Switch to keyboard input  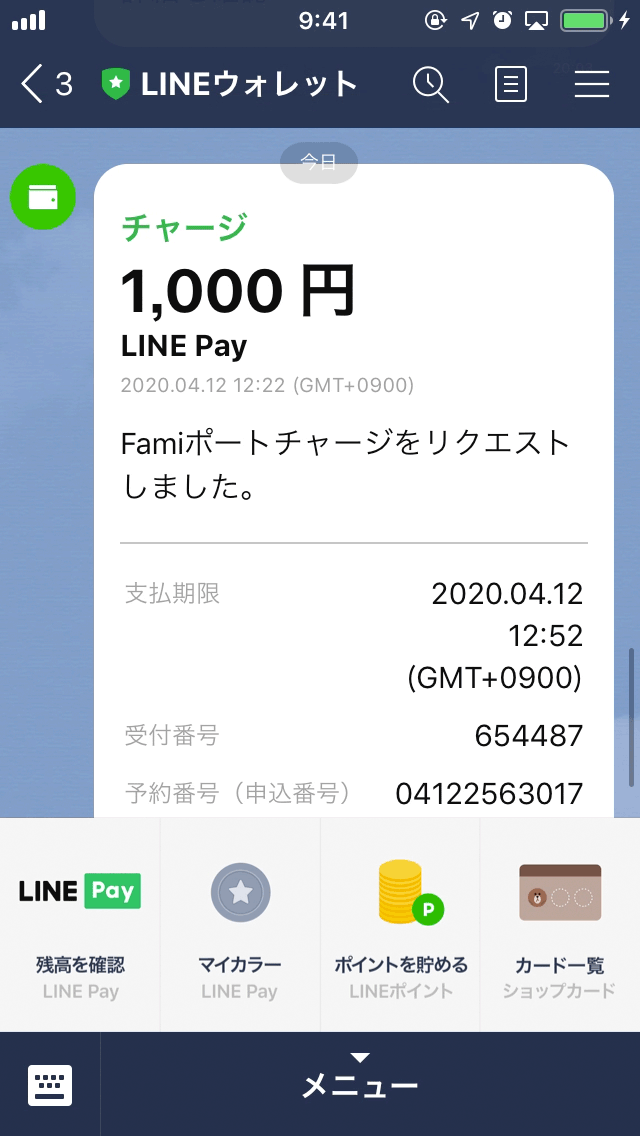[50, 1085]
